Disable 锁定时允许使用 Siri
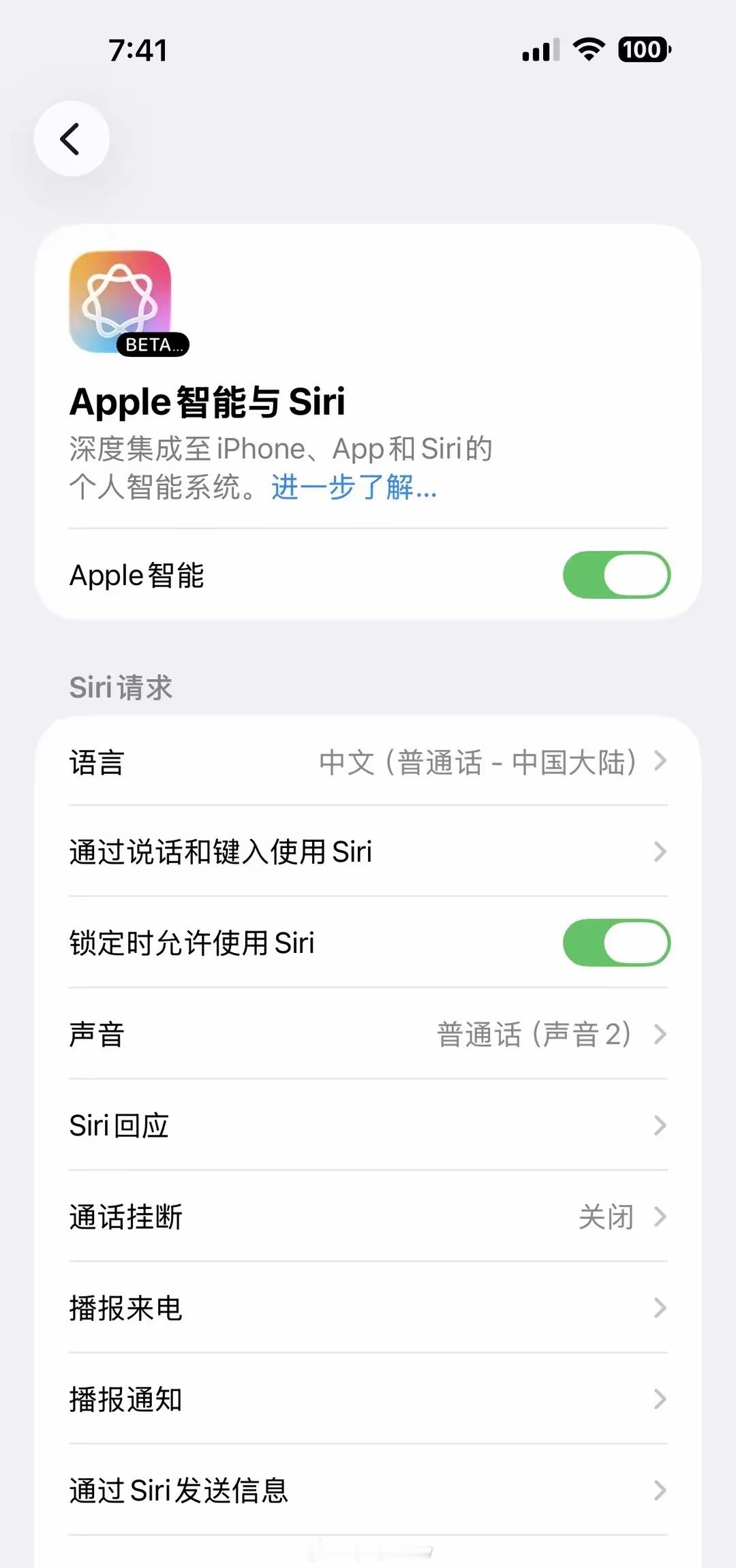 tap(617, 943)
